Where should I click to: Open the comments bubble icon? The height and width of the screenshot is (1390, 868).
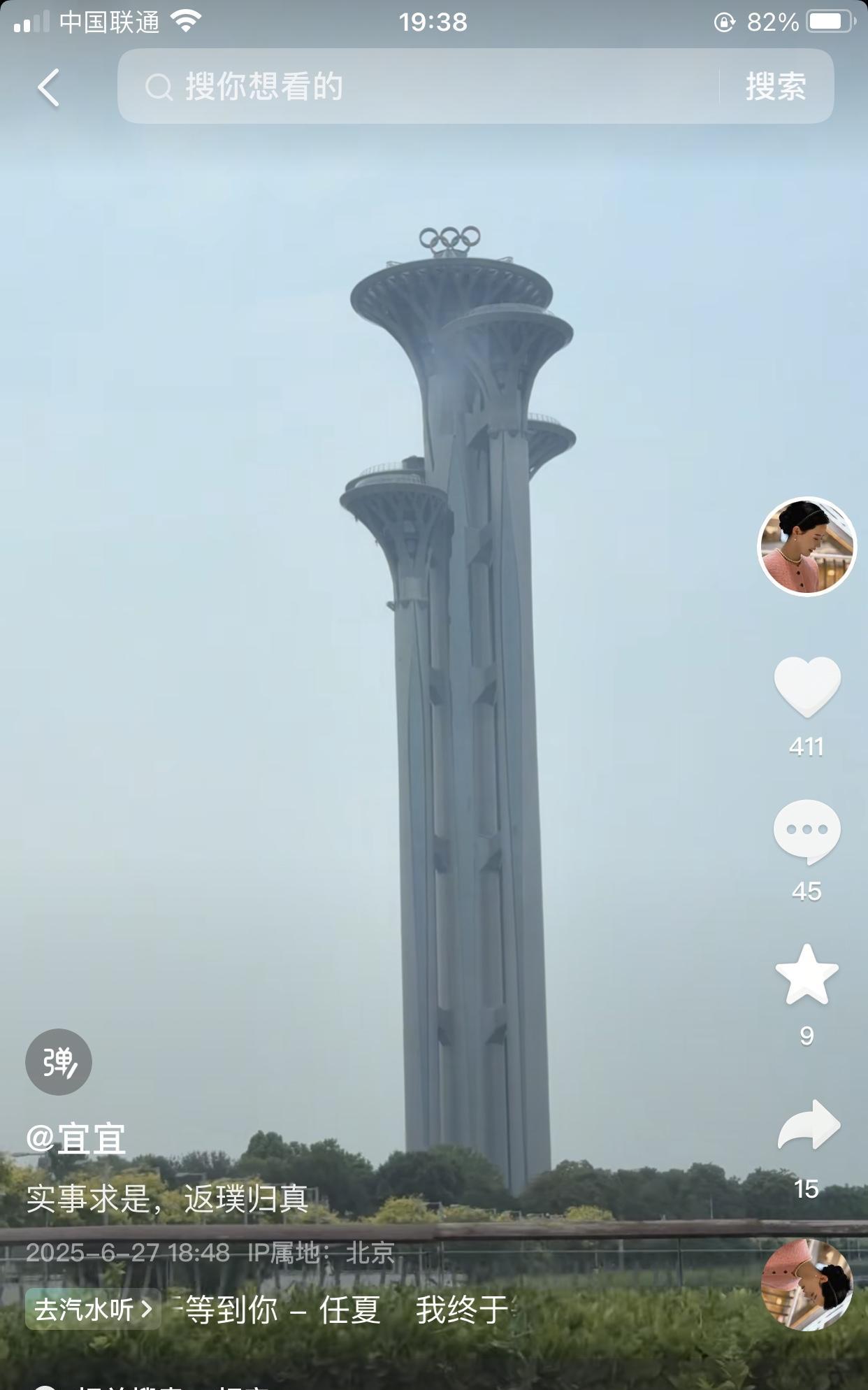(x=807, y=831)
